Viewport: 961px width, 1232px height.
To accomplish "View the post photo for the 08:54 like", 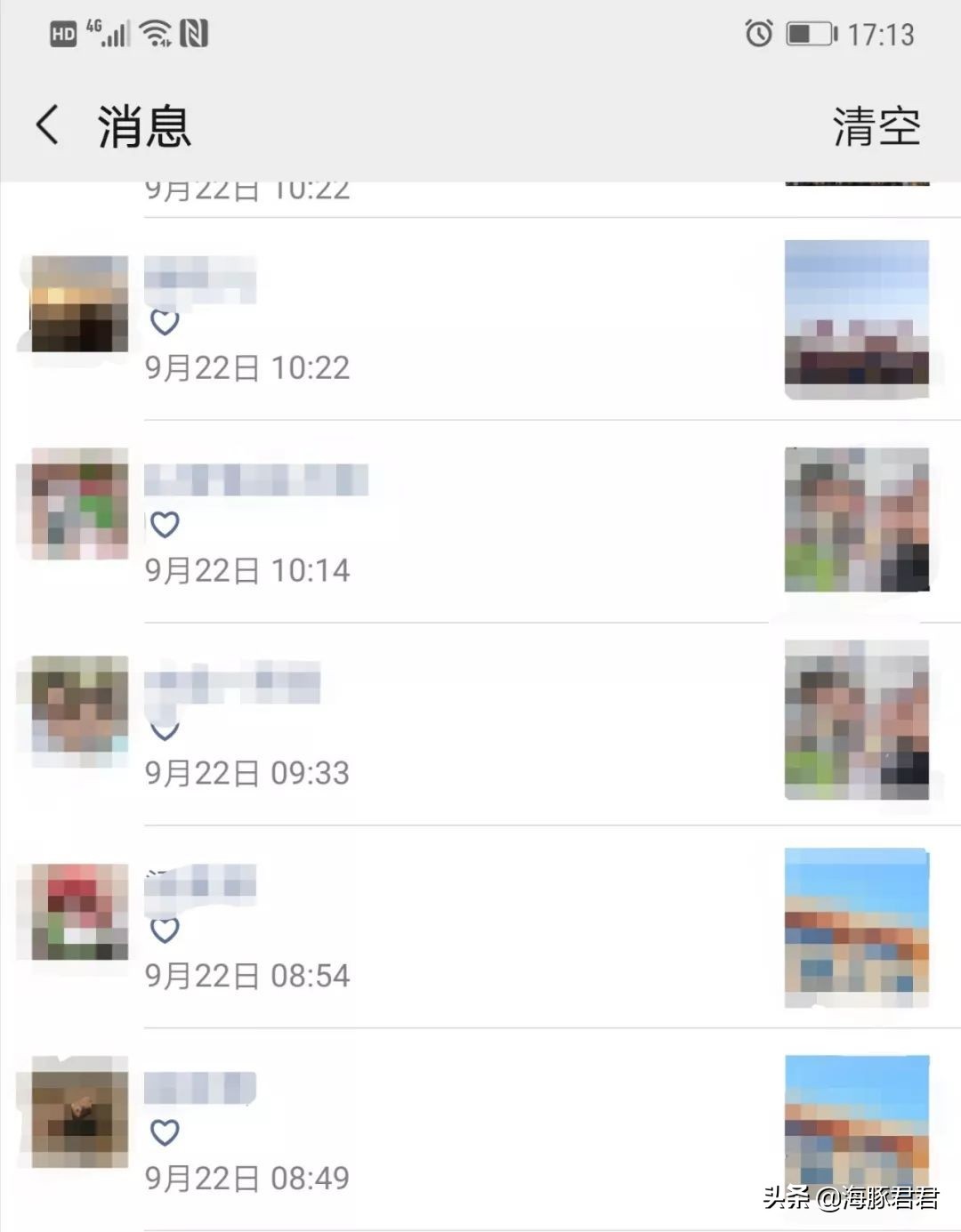I will pyautogui.click(x=856, y=927).
